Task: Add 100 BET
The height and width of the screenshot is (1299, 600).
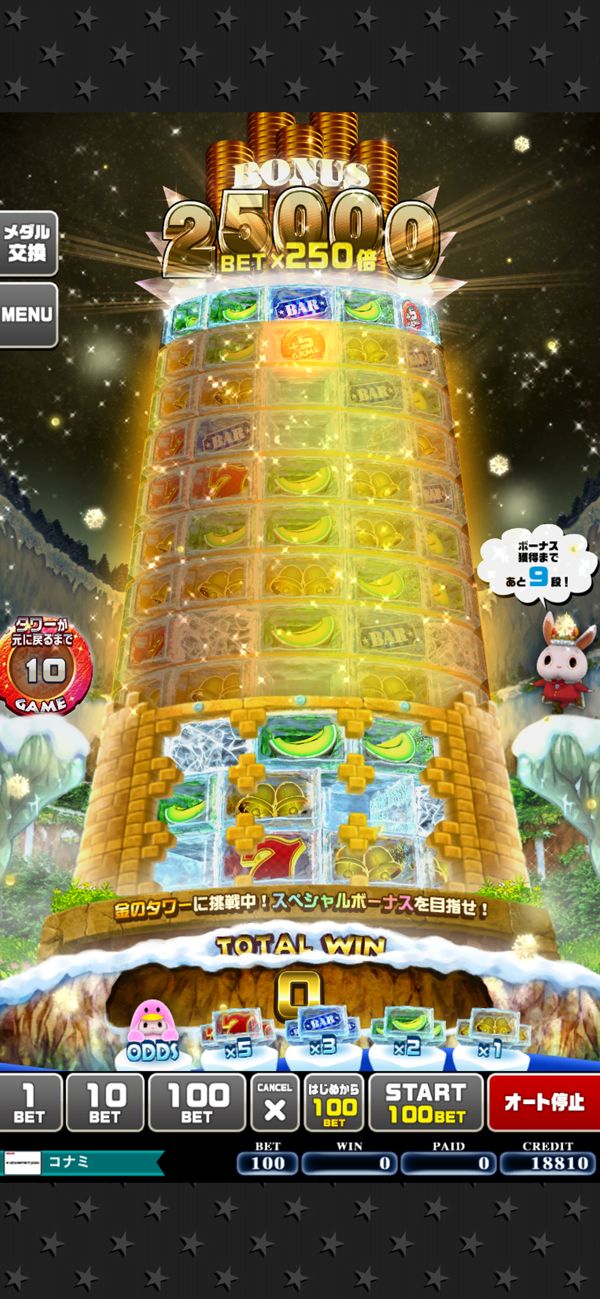Action: click(x=197, y=1103)
